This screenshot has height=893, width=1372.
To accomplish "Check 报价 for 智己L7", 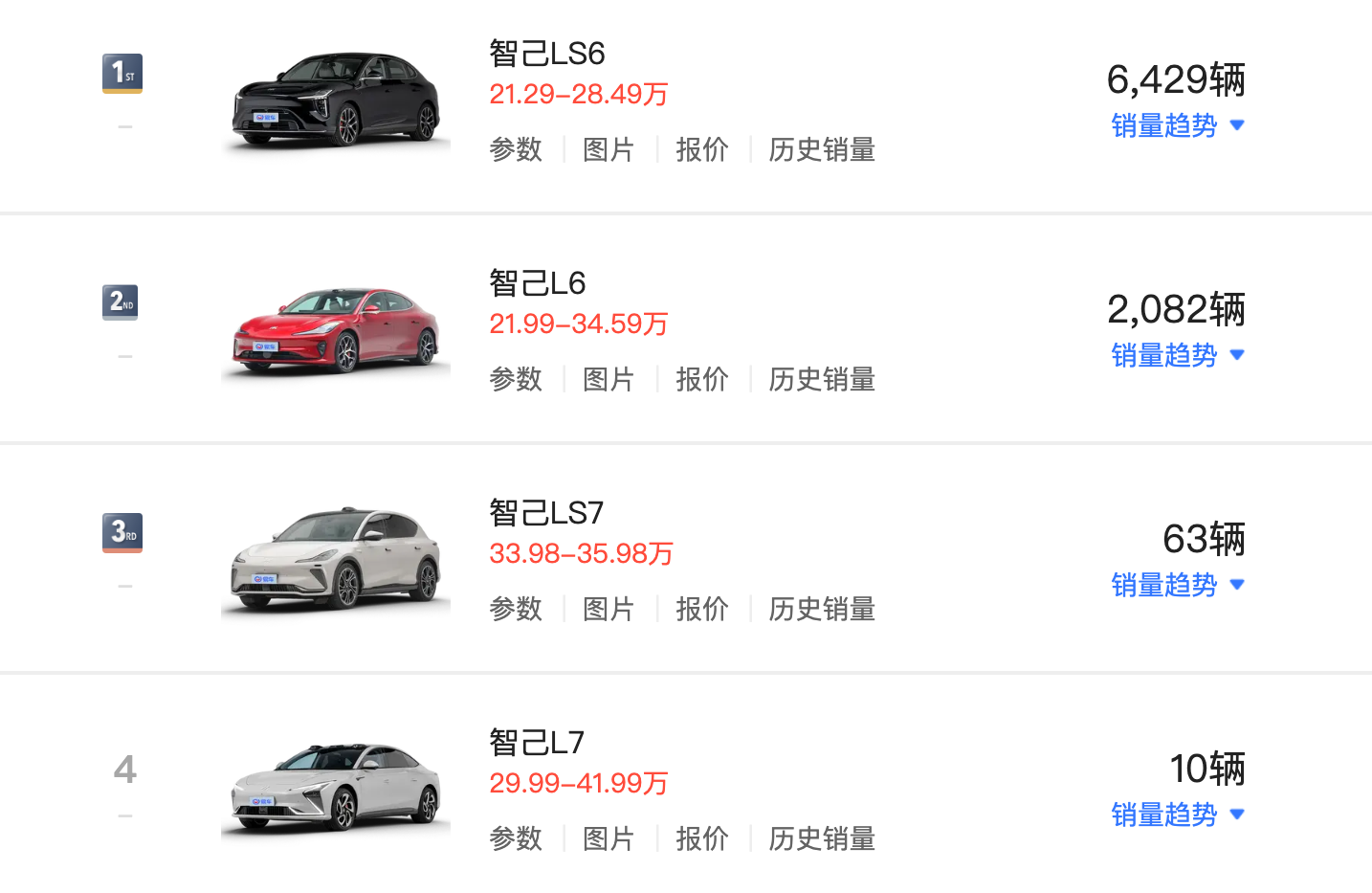I will pos(701,838).
